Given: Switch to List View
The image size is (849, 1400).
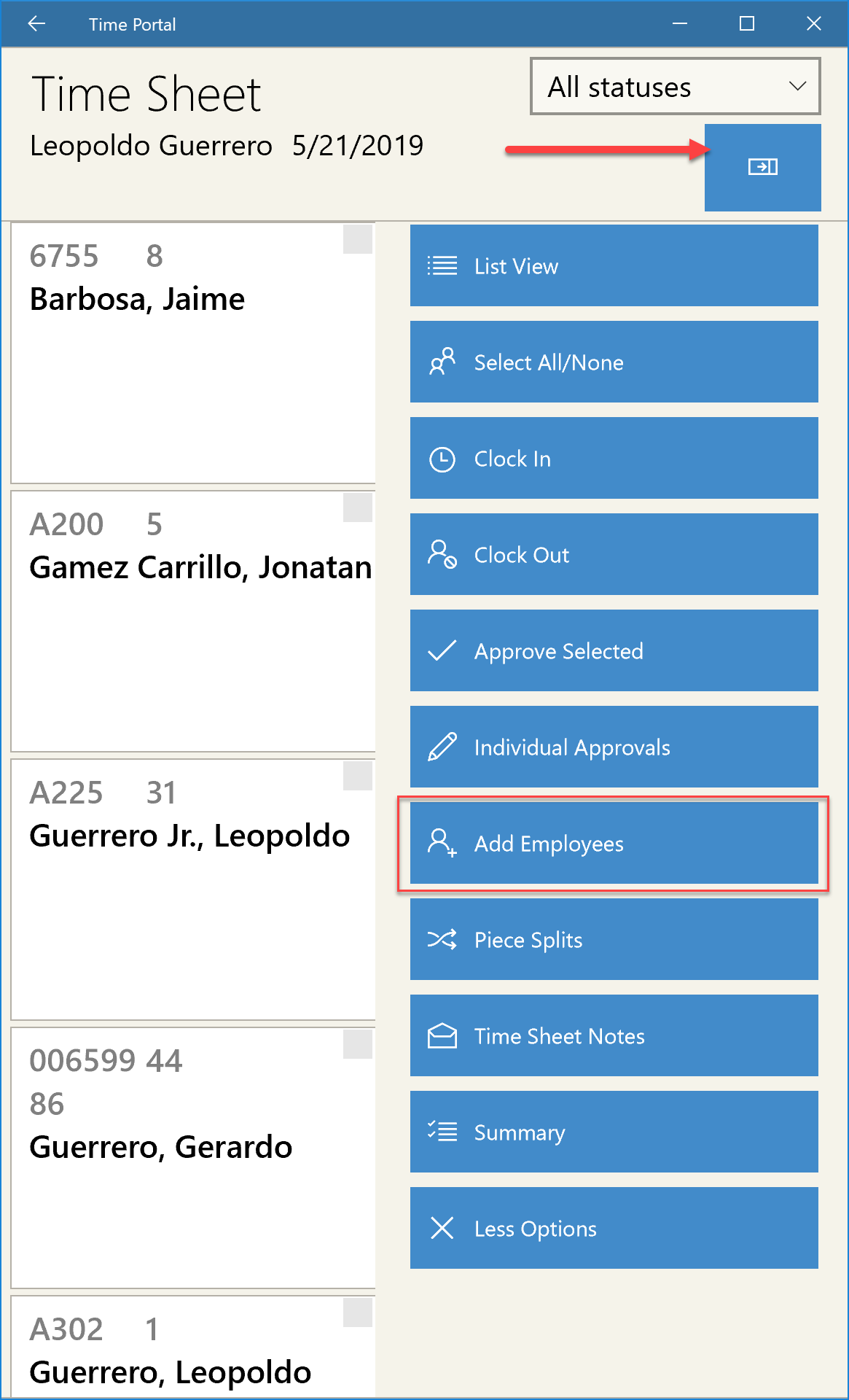Looking at the screenshot, I should [x=614, y=266].
